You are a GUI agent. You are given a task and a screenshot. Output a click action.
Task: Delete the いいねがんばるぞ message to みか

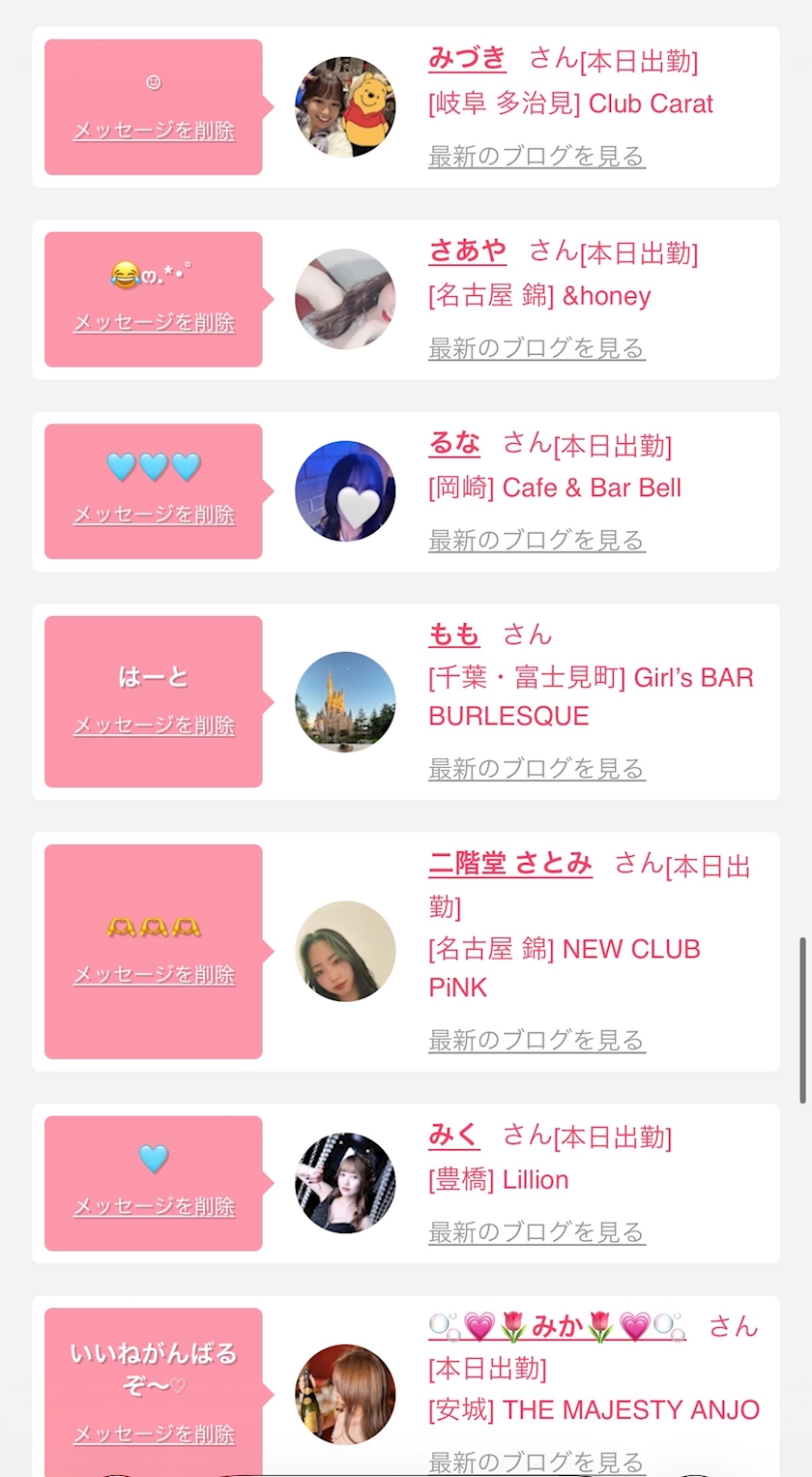(x=154, y=1434)
